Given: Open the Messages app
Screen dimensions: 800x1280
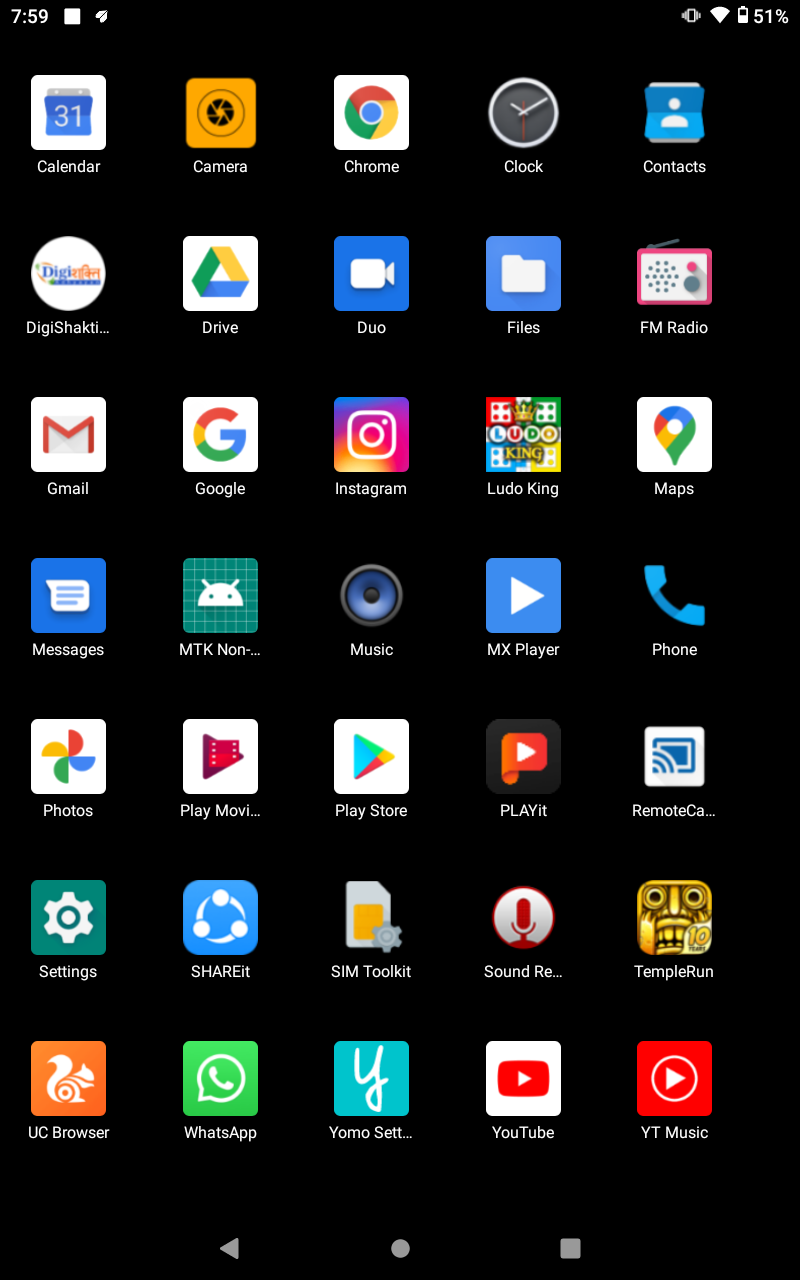Looking at the screenshot, I should [68, 596].
